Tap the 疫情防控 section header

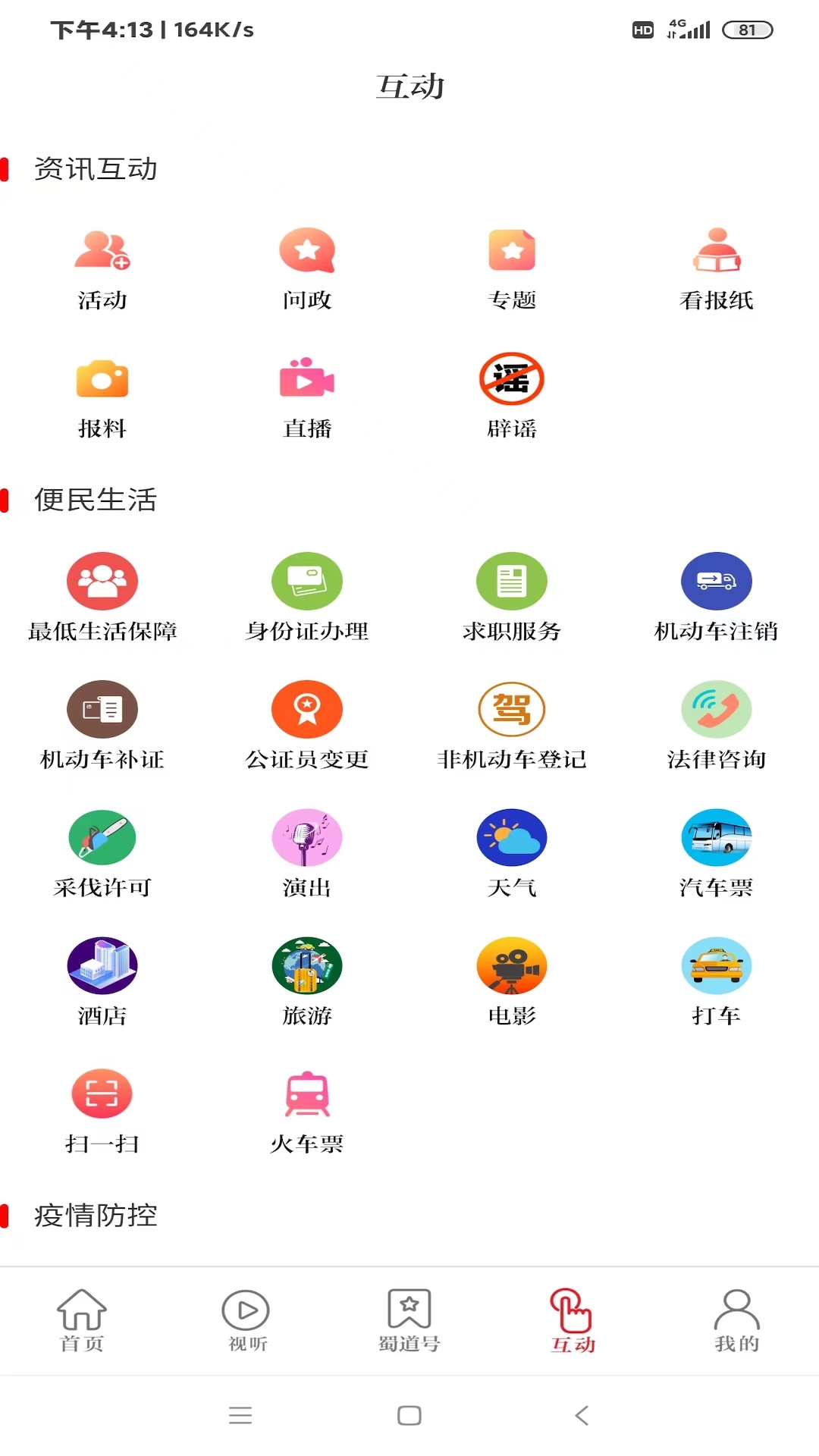coord(95,1215)
